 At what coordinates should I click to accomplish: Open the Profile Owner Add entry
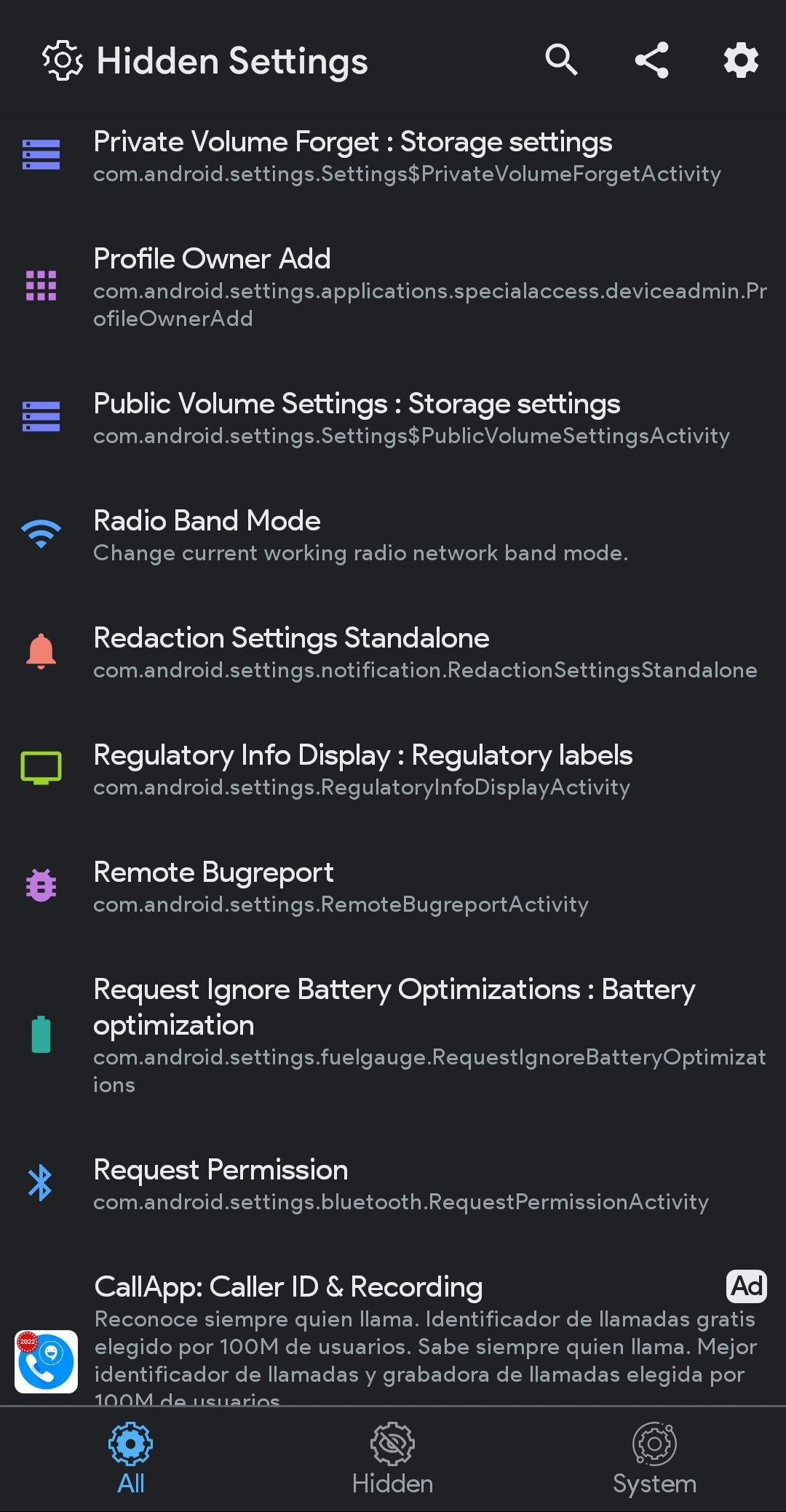(x=393, y=287)
